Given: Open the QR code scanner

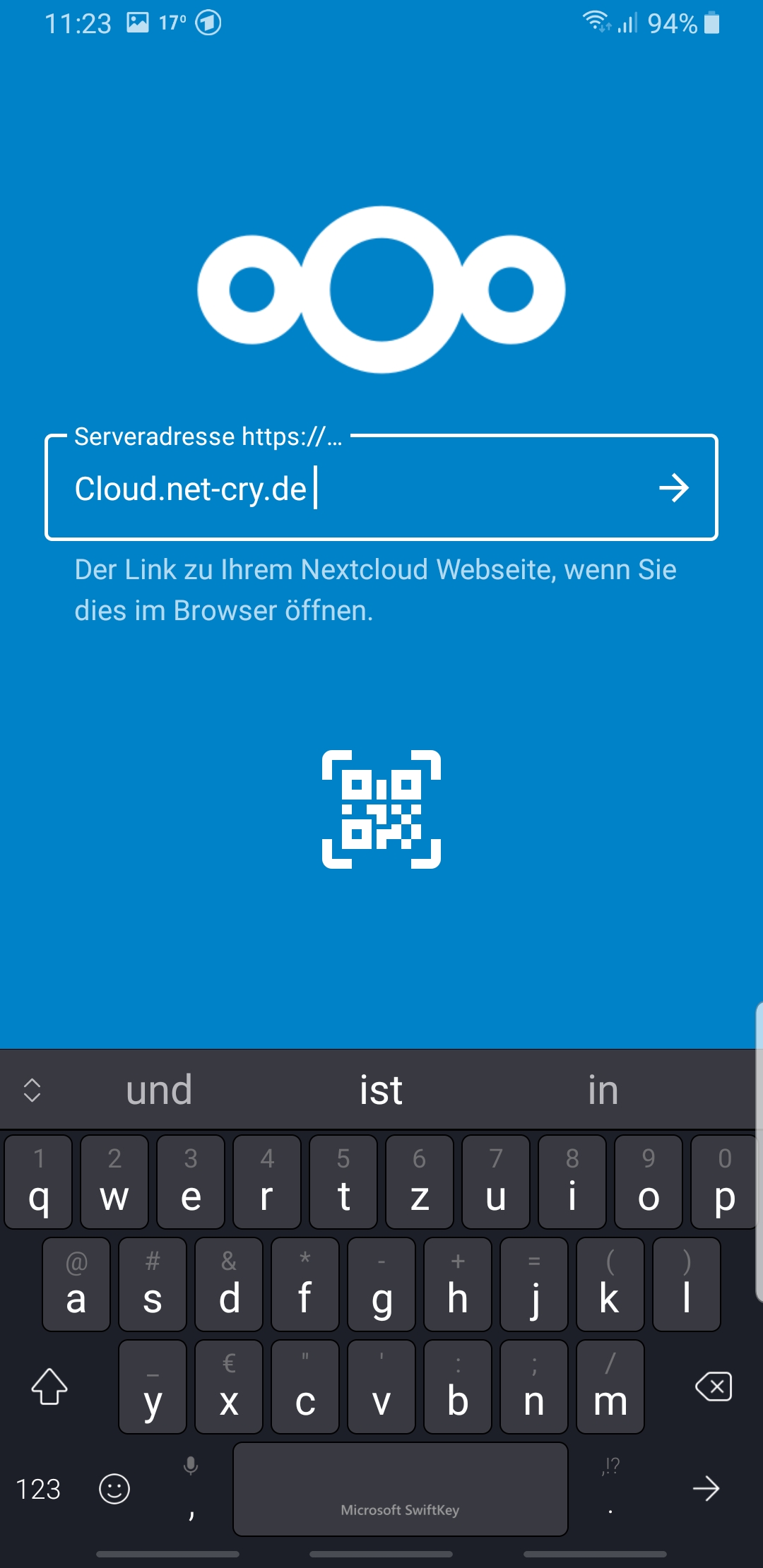Looking at the screenshot, I should point(381,809).
